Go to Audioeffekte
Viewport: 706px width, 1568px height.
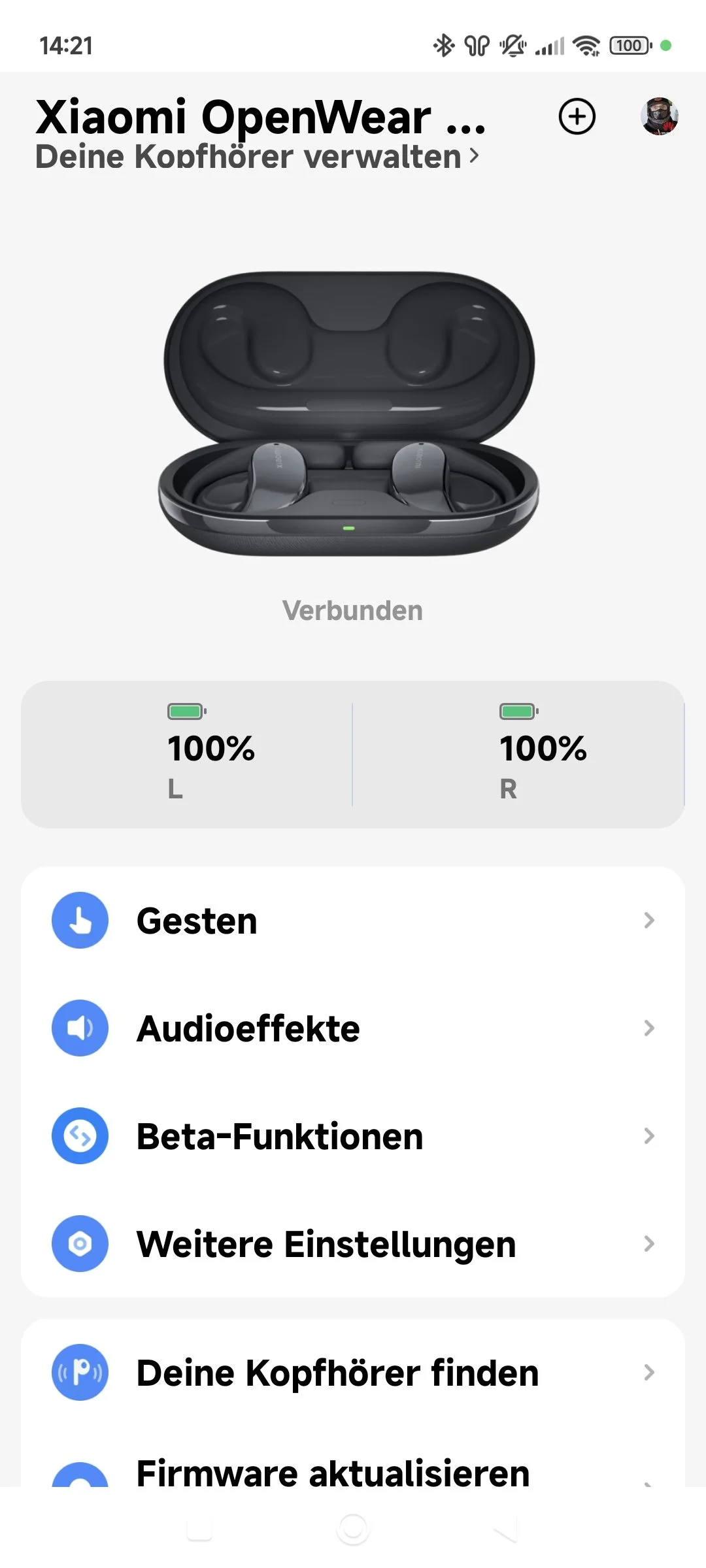pos(353,1028)
